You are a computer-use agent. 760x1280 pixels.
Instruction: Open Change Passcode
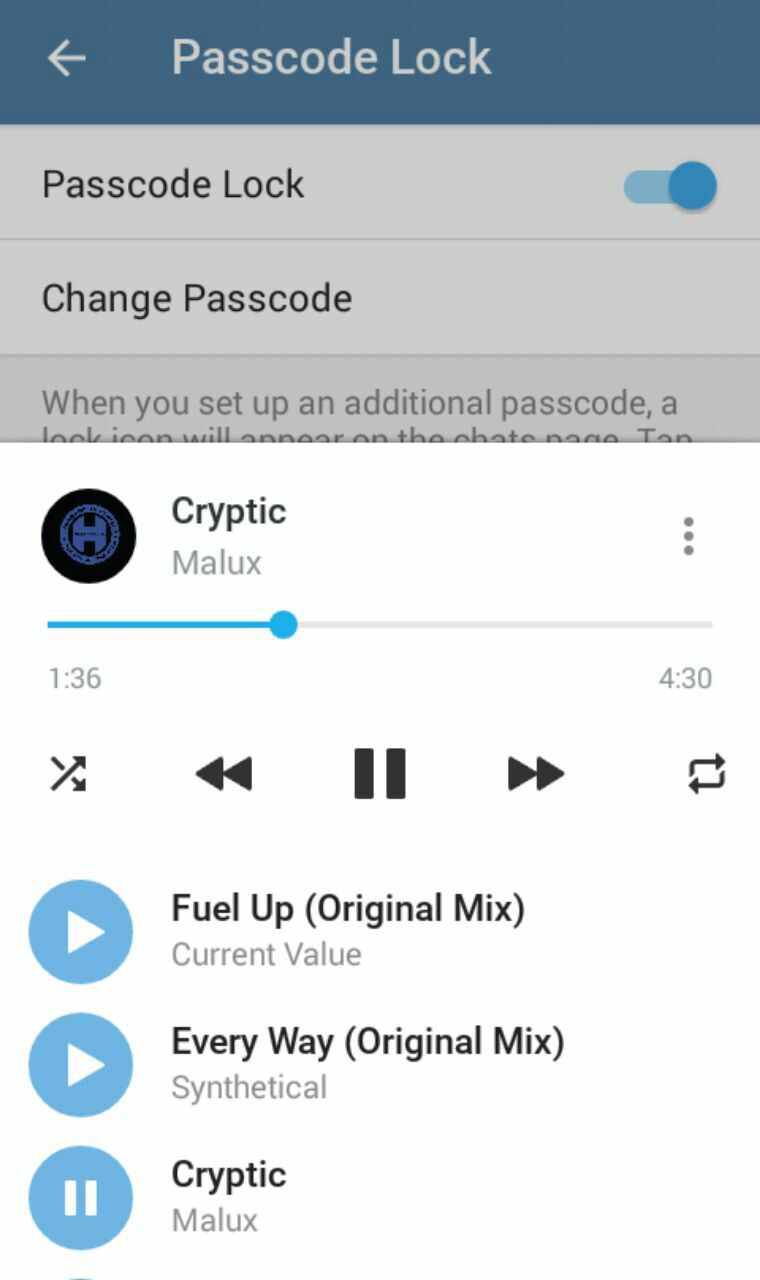coord(197,298)
